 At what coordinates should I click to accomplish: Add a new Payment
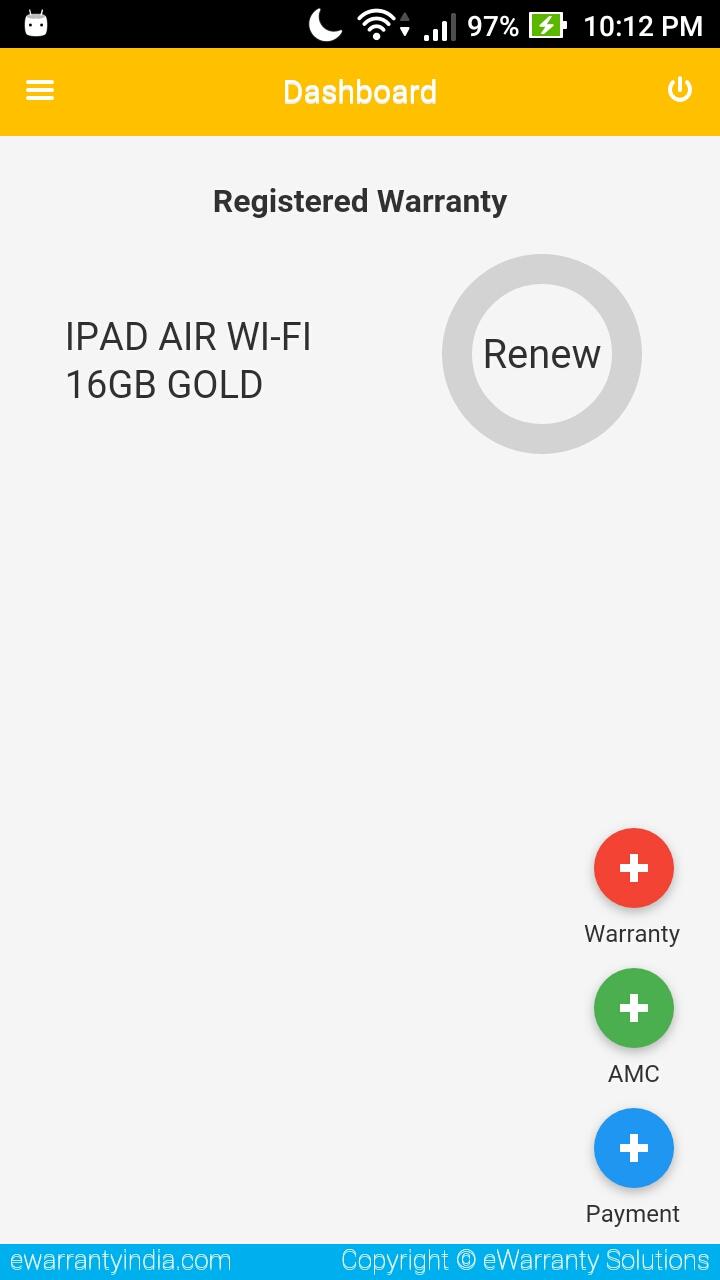[x=633, y=1148]
